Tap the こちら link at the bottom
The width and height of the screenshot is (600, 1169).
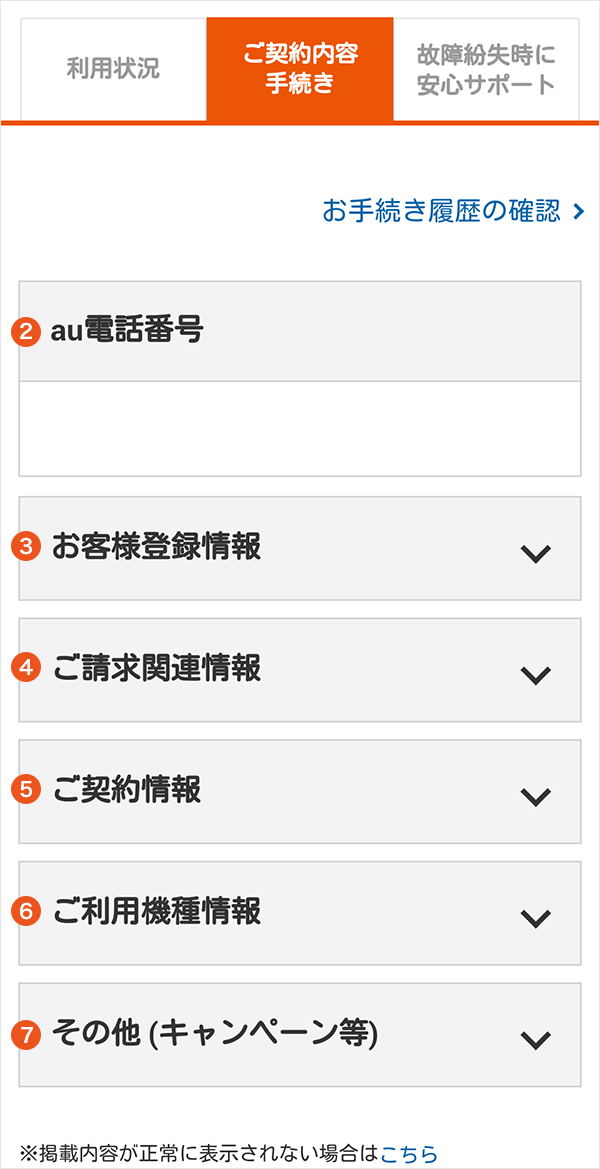(409, 1153)
